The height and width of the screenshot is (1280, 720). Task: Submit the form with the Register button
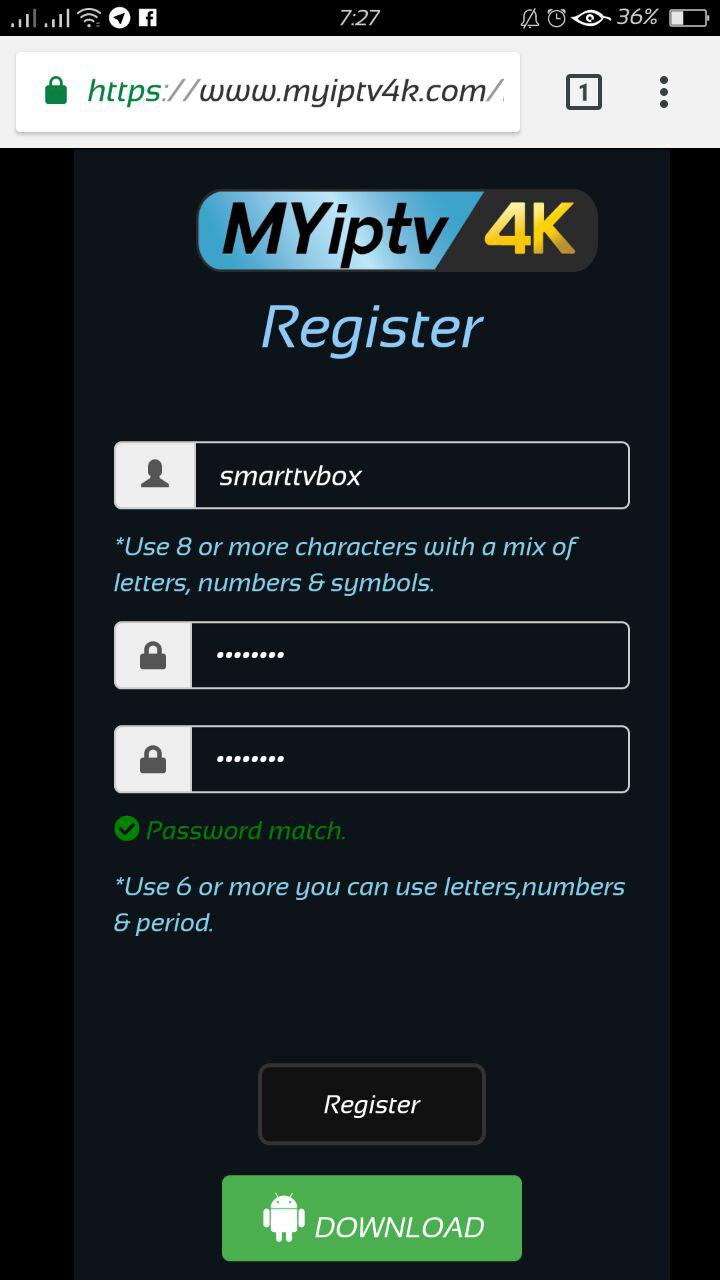pyautogui.click(x=372, y=1104)
